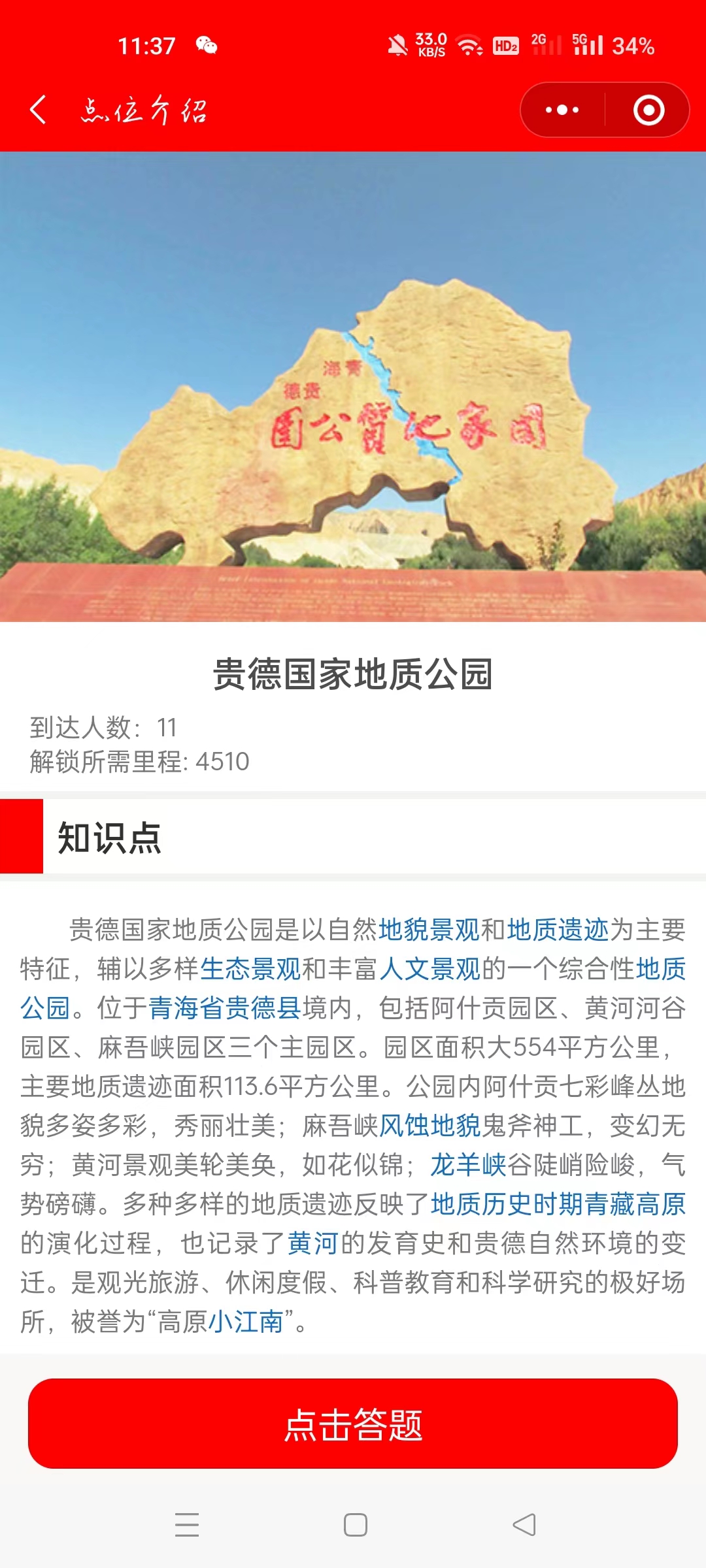The image size is (706, 1568).
Task: Open the mini program more options menu
Action: coord(562,110)
